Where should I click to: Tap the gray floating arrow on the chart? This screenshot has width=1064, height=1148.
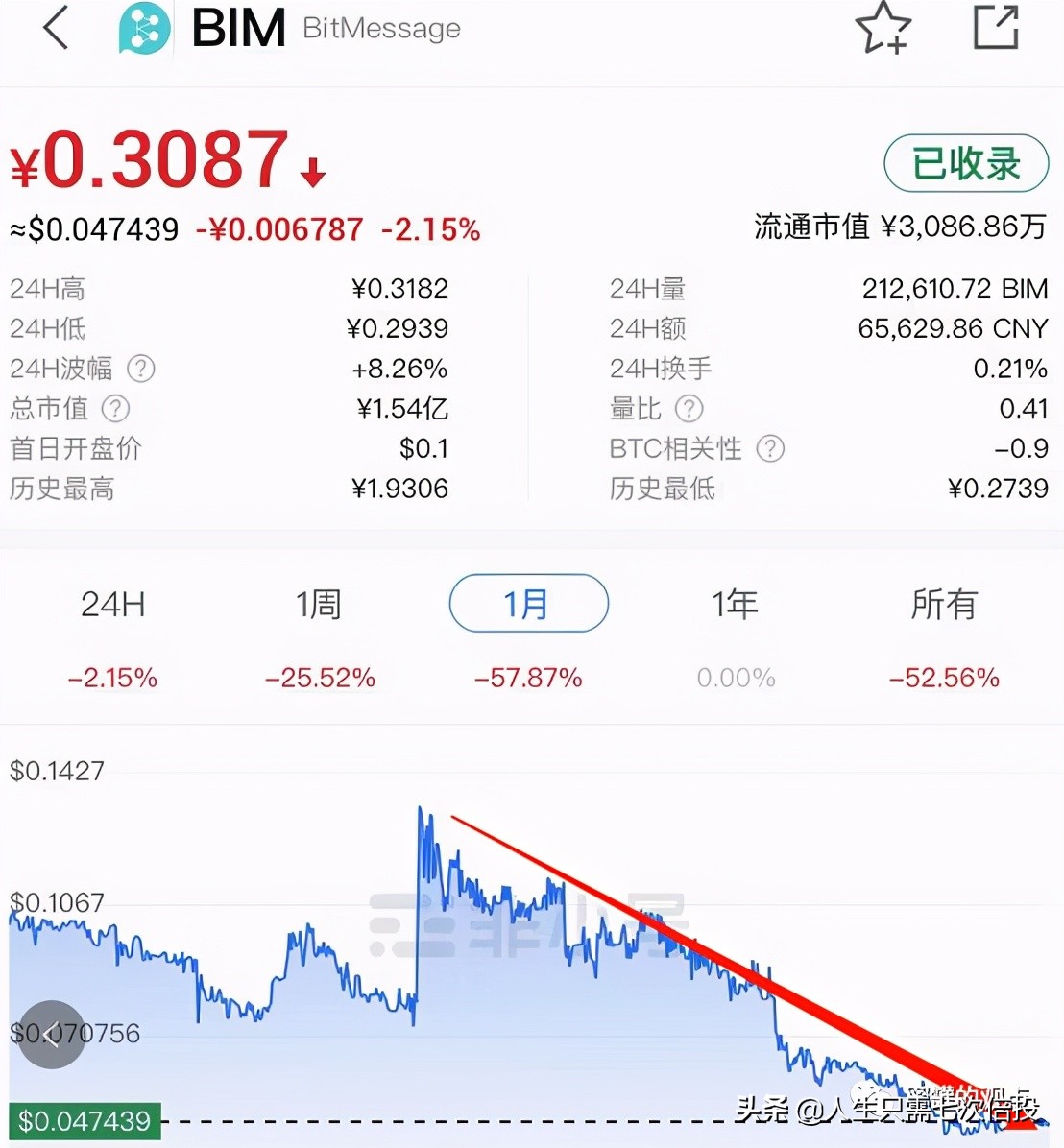[52, 1035]
